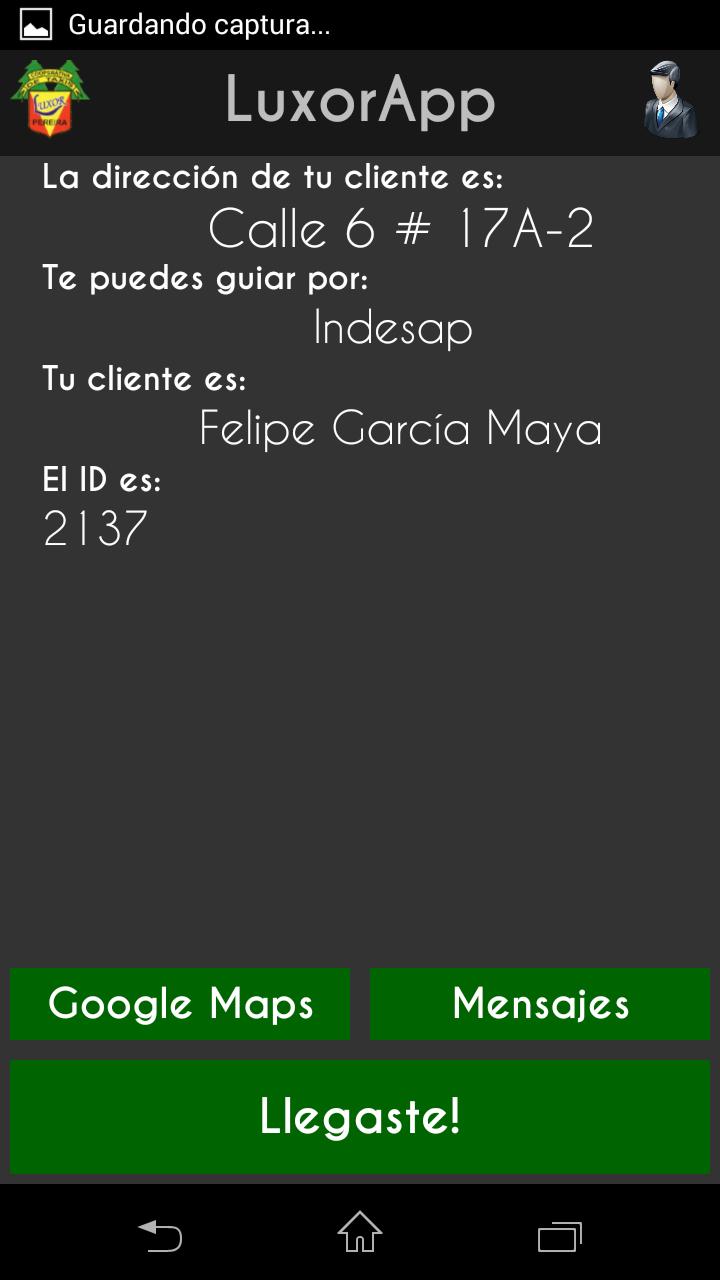Tap the client name Felipe García Maya
The width and height of the screenshot is (720, 1280).
point(400,427)
